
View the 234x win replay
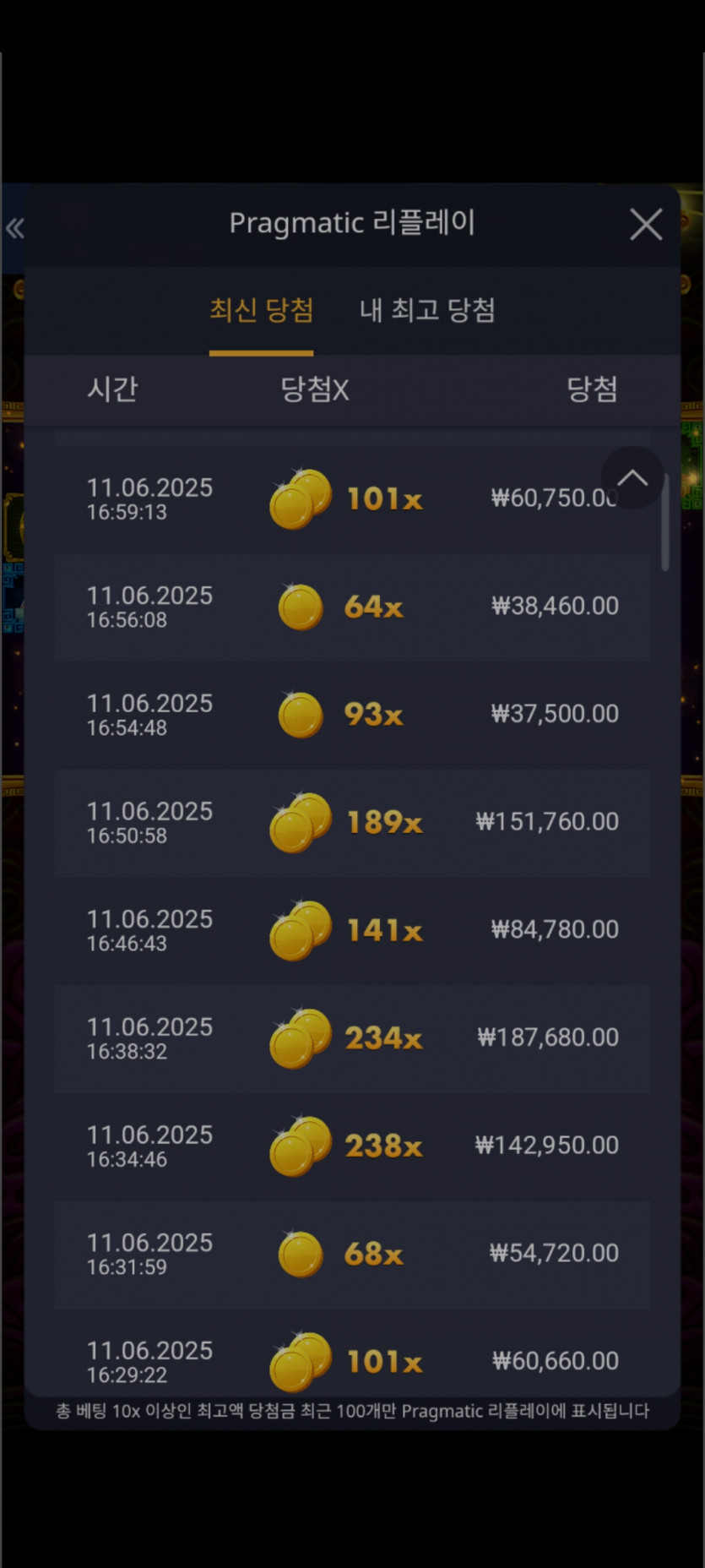click(x=352, y=1039)
